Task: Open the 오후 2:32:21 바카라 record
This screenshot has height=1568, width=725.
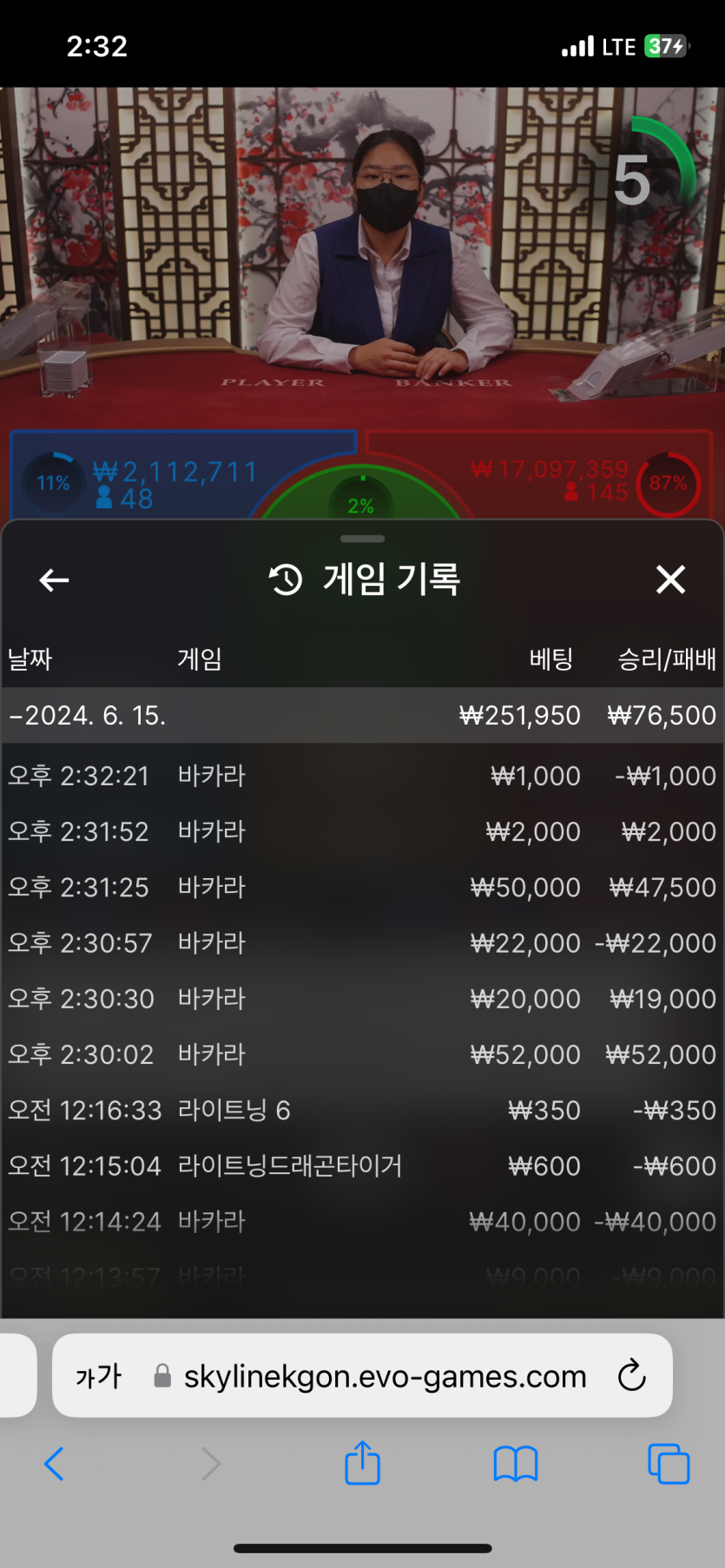Action: [x=361, y=776]
